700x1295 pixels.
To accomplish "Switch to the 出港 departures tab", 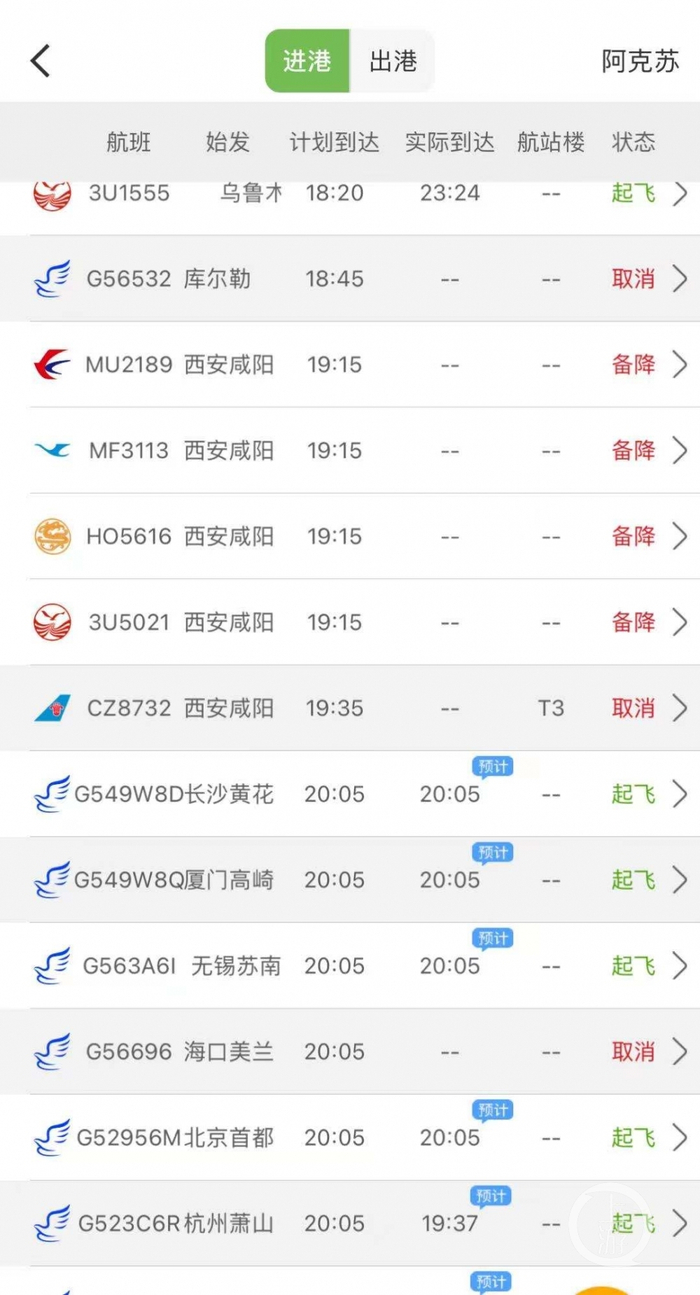I will (392, 61).
